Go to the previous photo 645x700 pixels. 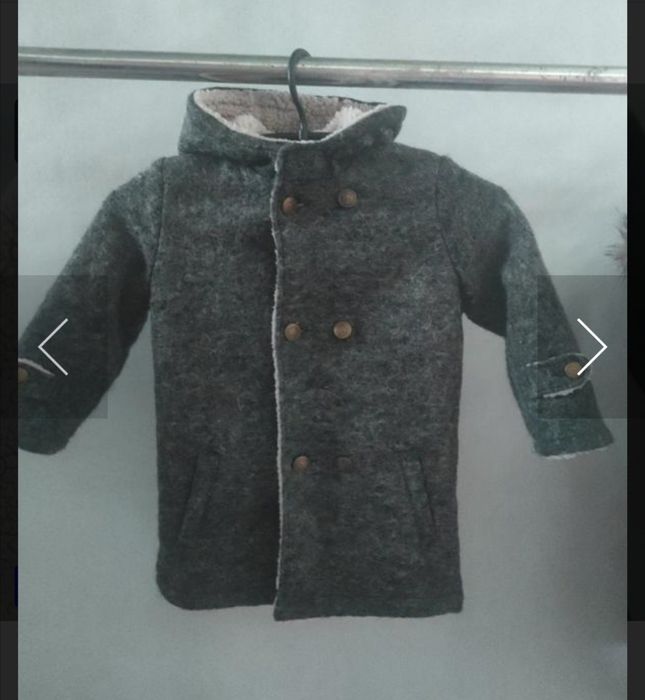[x=54, y=347]
